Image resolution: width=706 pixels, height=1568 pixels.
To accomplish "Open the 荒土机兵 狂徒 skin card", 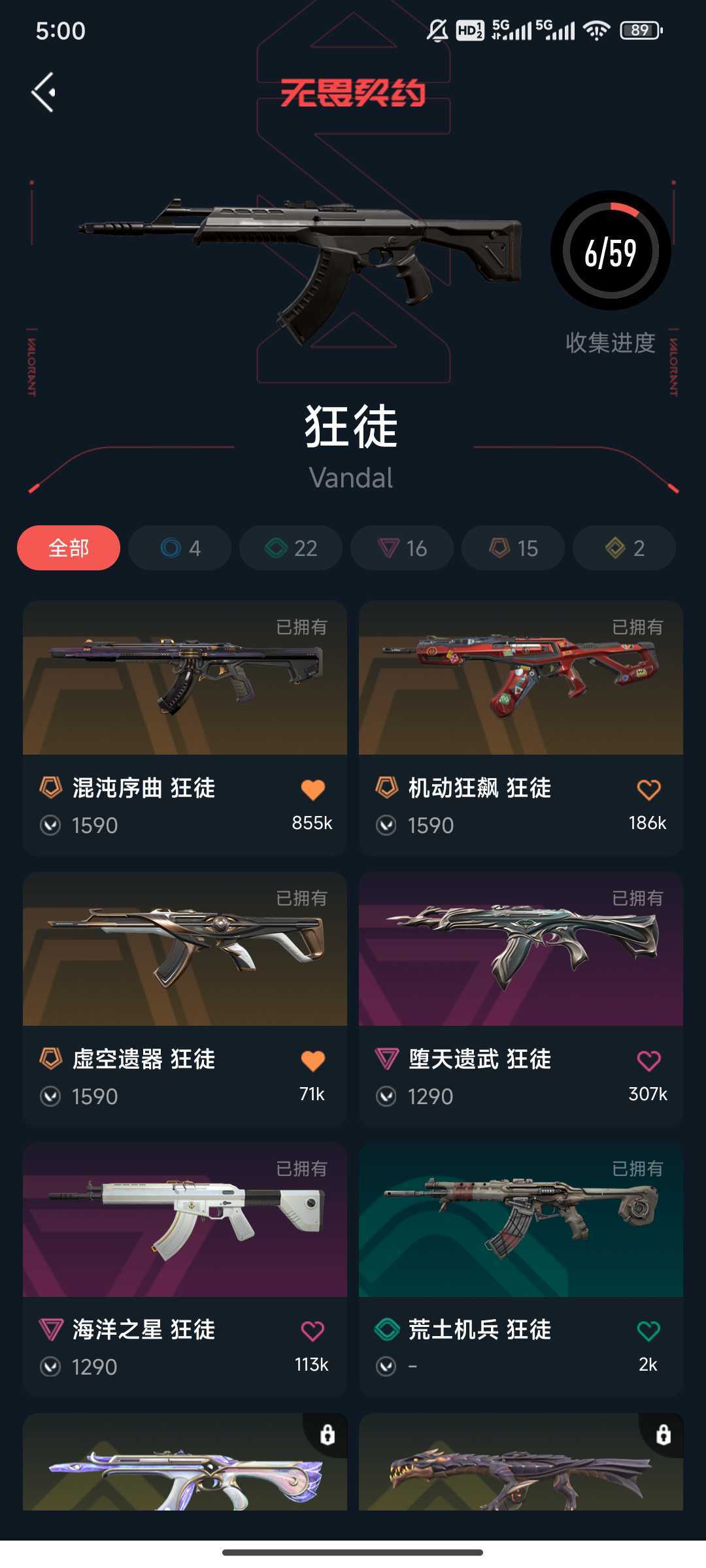I will (521, 1269).
